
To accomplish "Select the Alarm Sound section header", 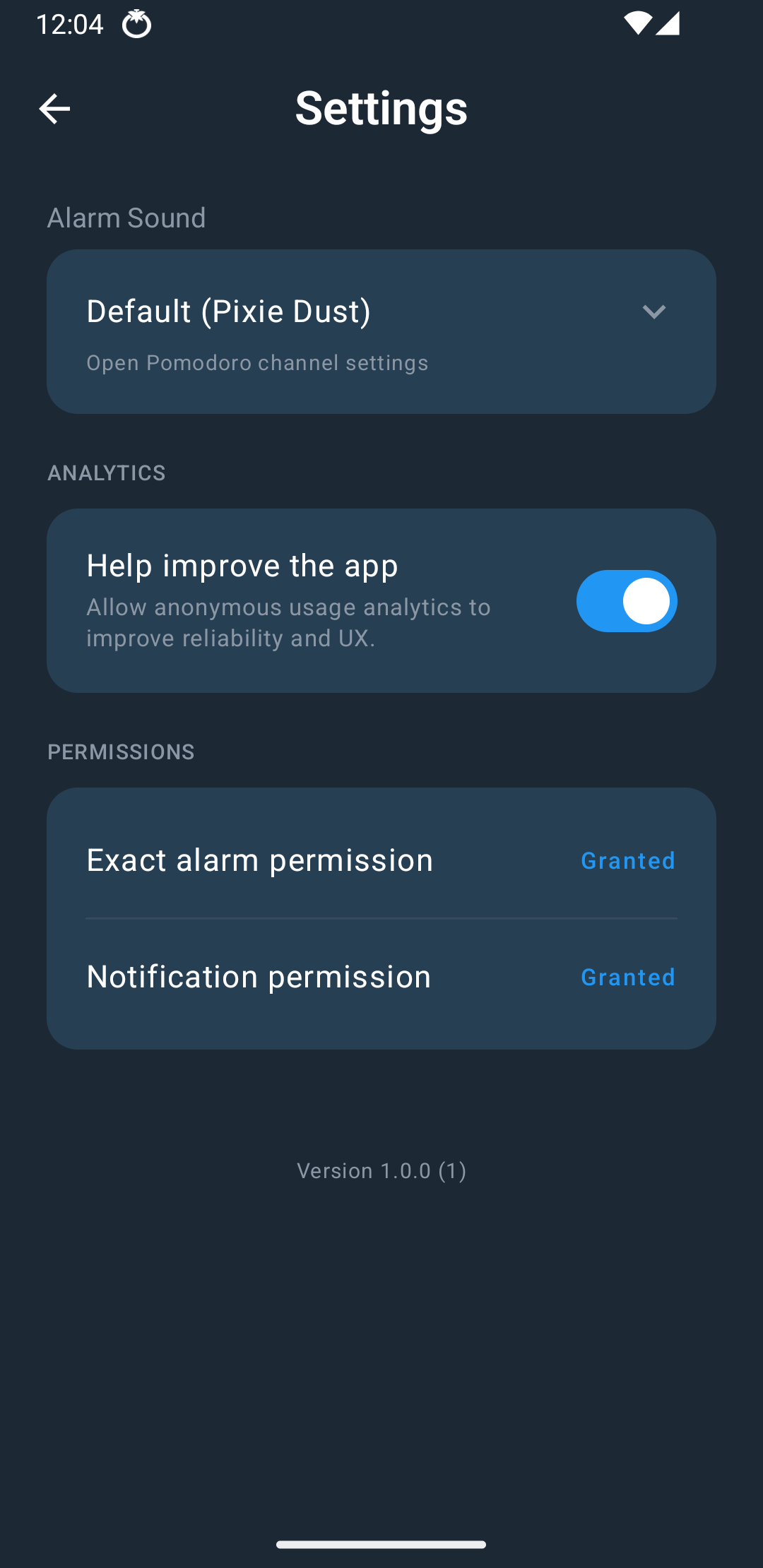I will coord(126,218).
